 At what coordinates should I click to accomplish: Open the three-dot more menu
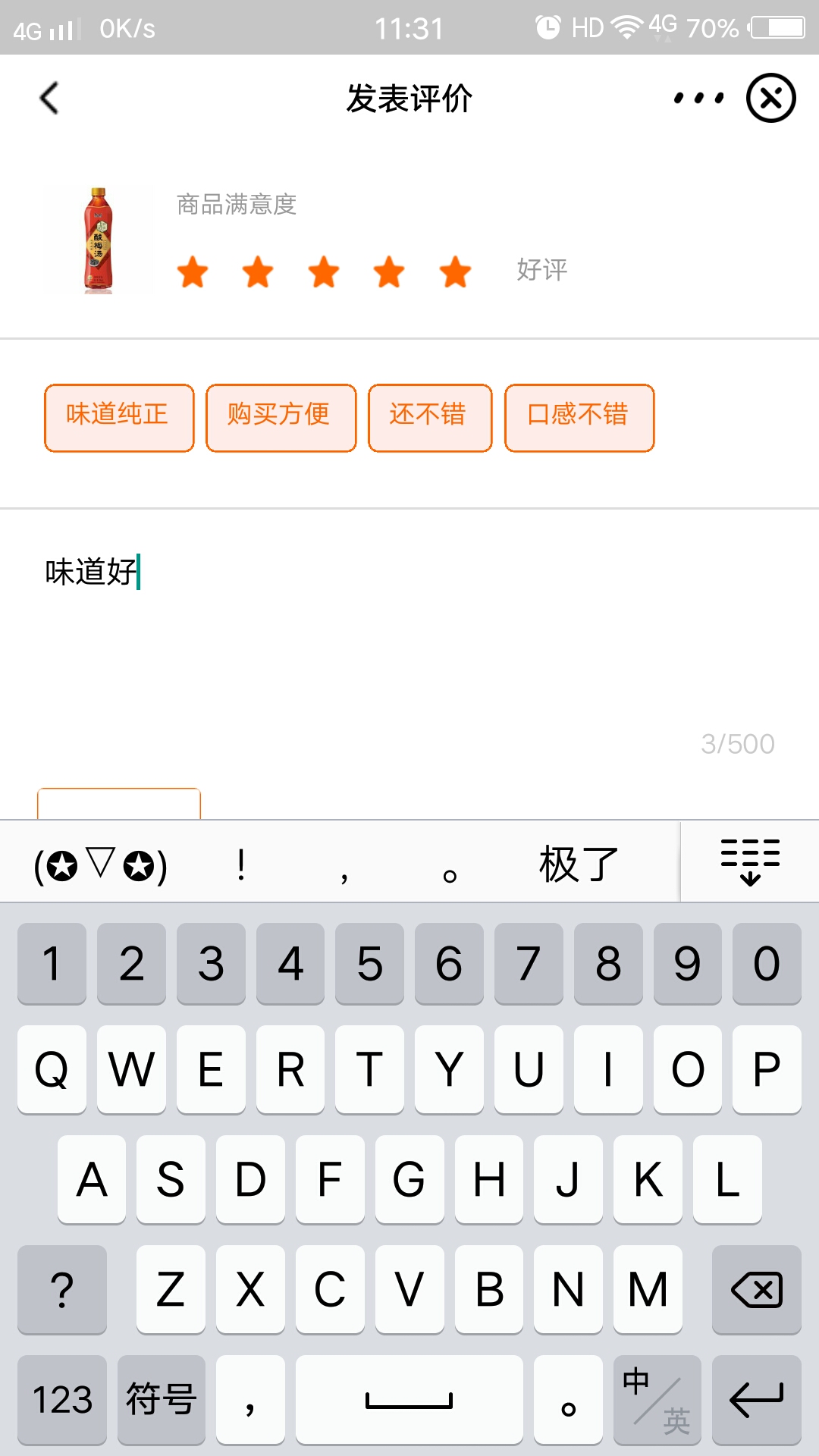pyautogui.click(x=698, y=99)
